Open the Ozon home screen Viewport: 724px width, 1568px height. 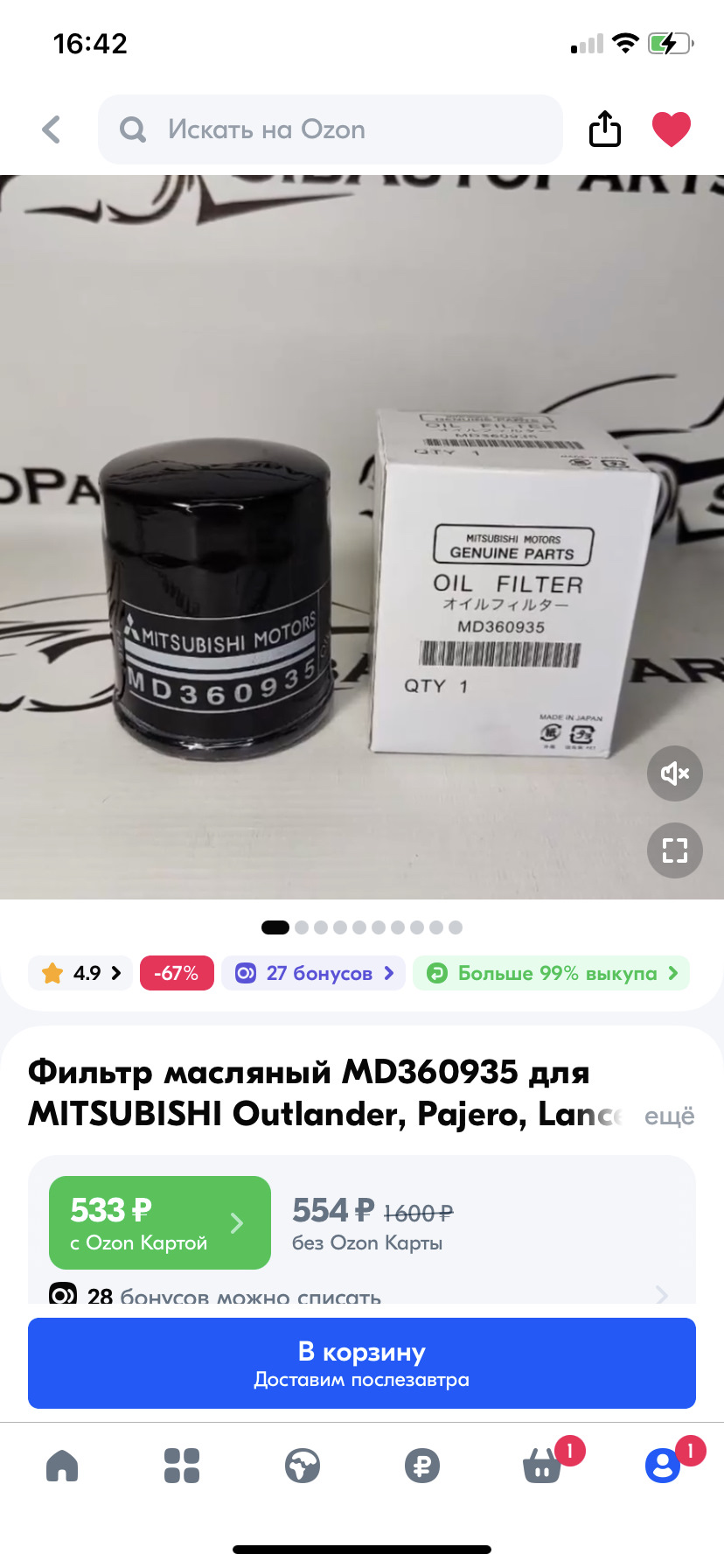point(60,1466)
